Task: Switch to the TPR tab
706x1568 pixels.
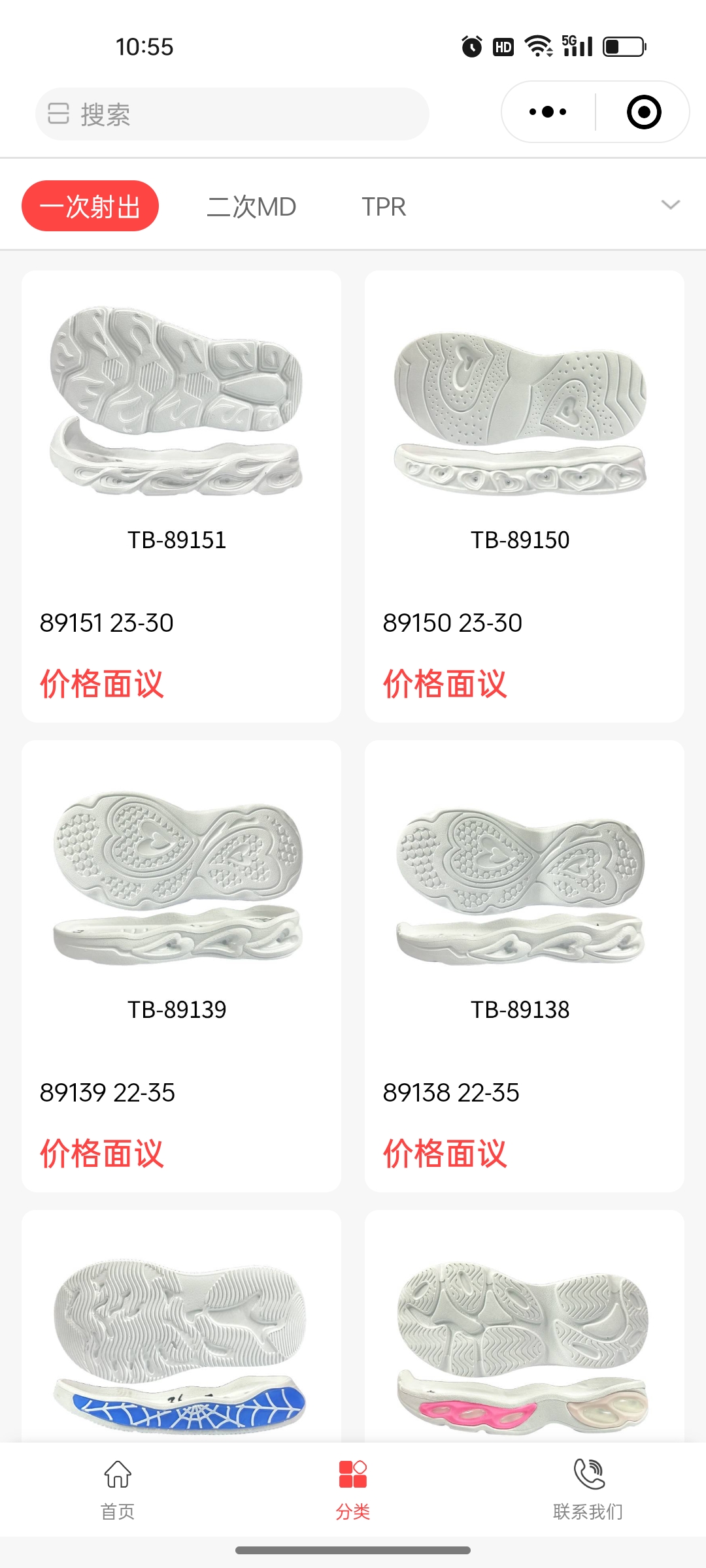Action: 384,206
